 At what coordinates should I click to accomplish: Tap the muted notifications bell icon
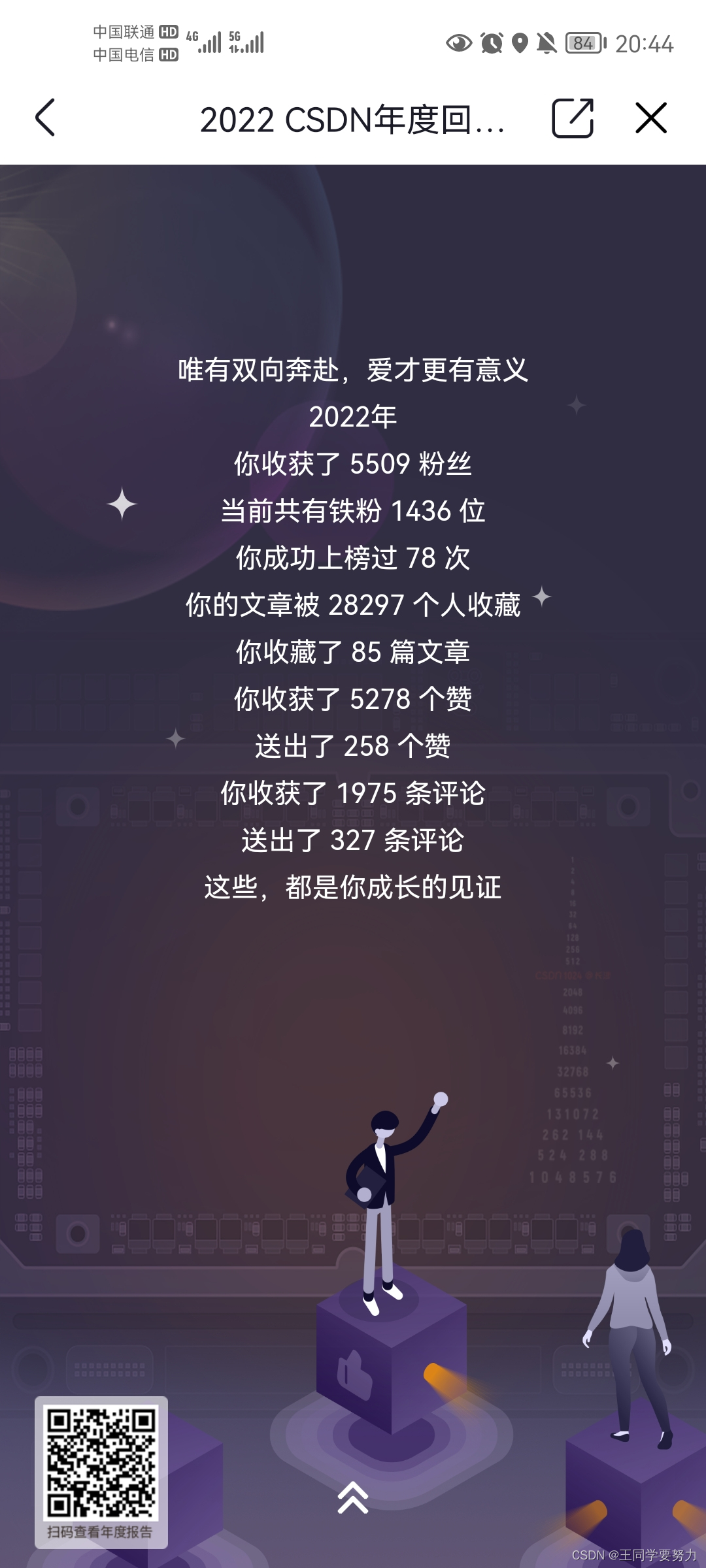548,44
